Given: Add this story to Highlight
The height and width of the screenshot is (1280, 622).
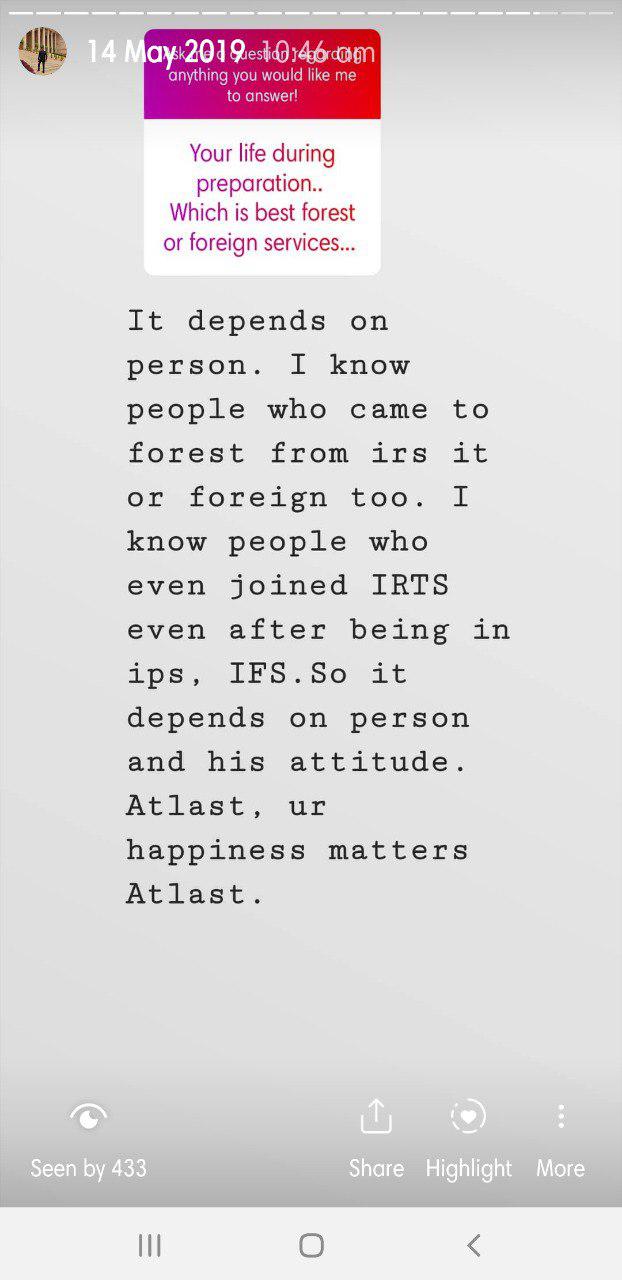Looking at the screenshot, I should point(468,1136).
